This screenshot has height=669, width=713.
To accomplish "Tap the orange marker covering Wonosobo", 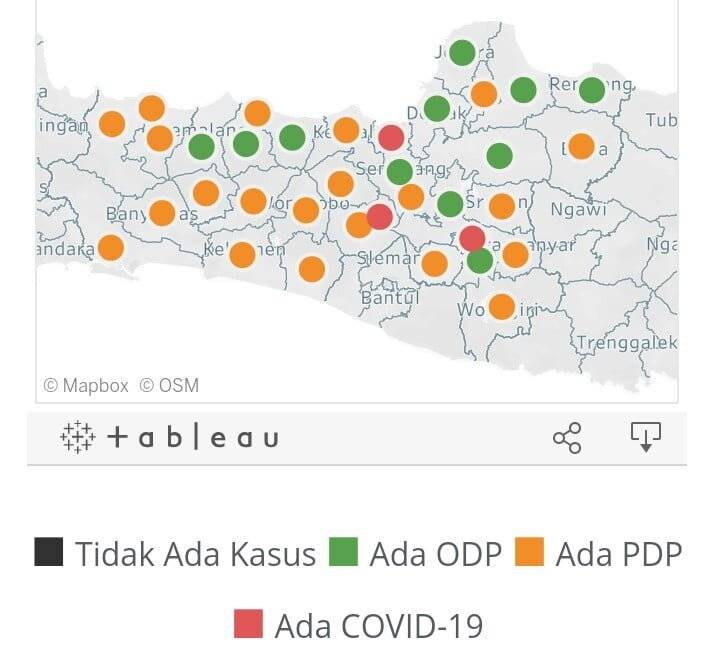I will (x=306, y=210).
